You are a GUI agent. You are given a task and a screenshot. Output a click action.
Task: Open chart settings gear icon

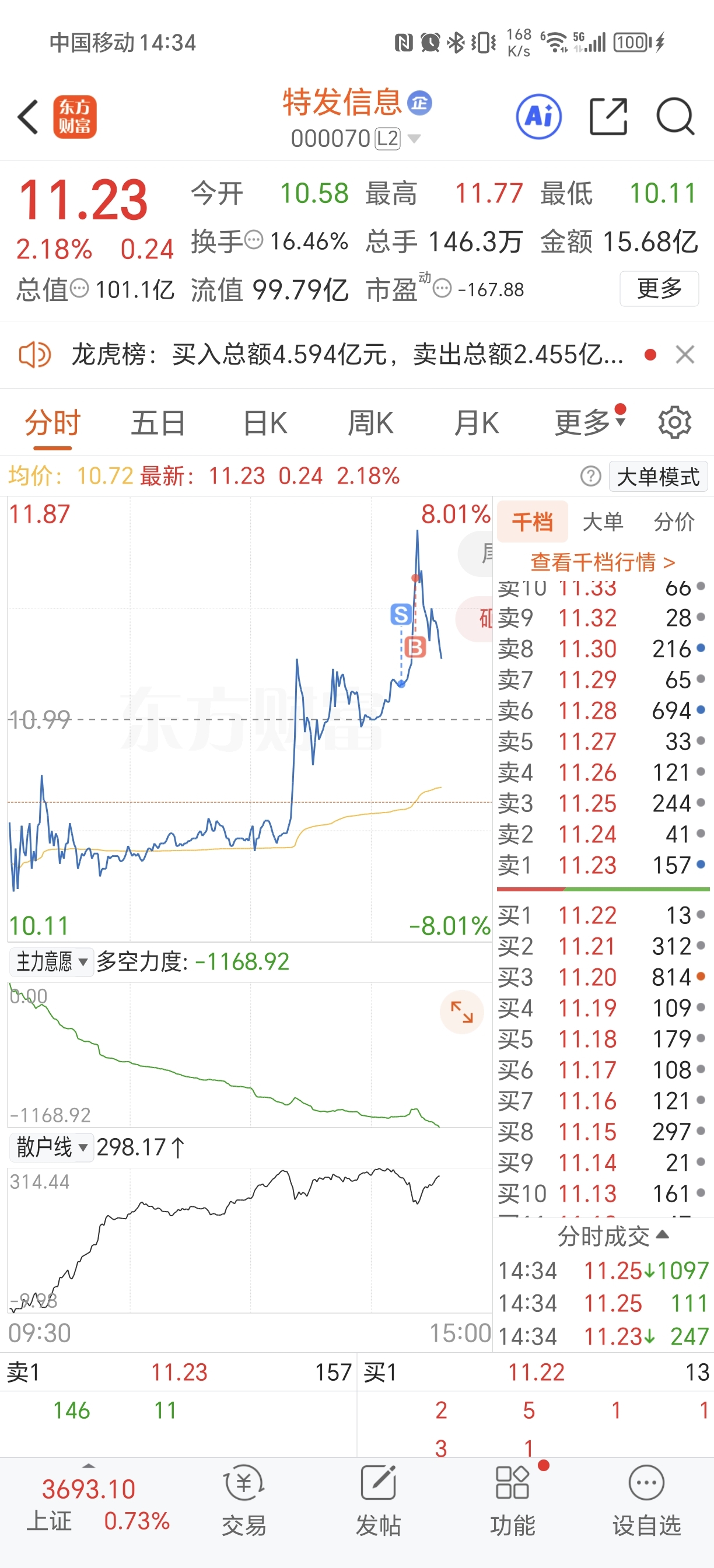point(674,422)
